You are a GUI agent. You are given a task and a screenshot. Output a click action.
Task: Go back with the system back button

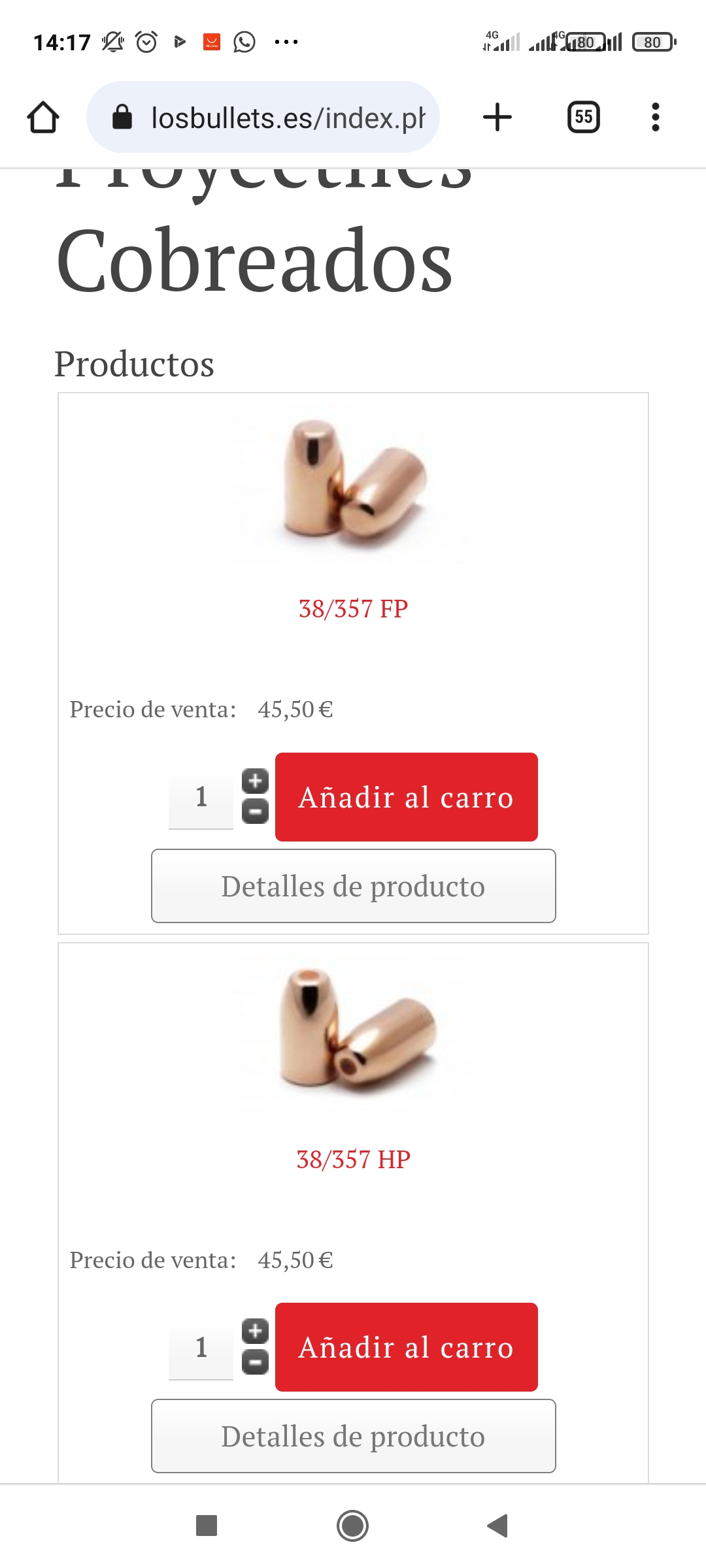[x=498, y=1526]
